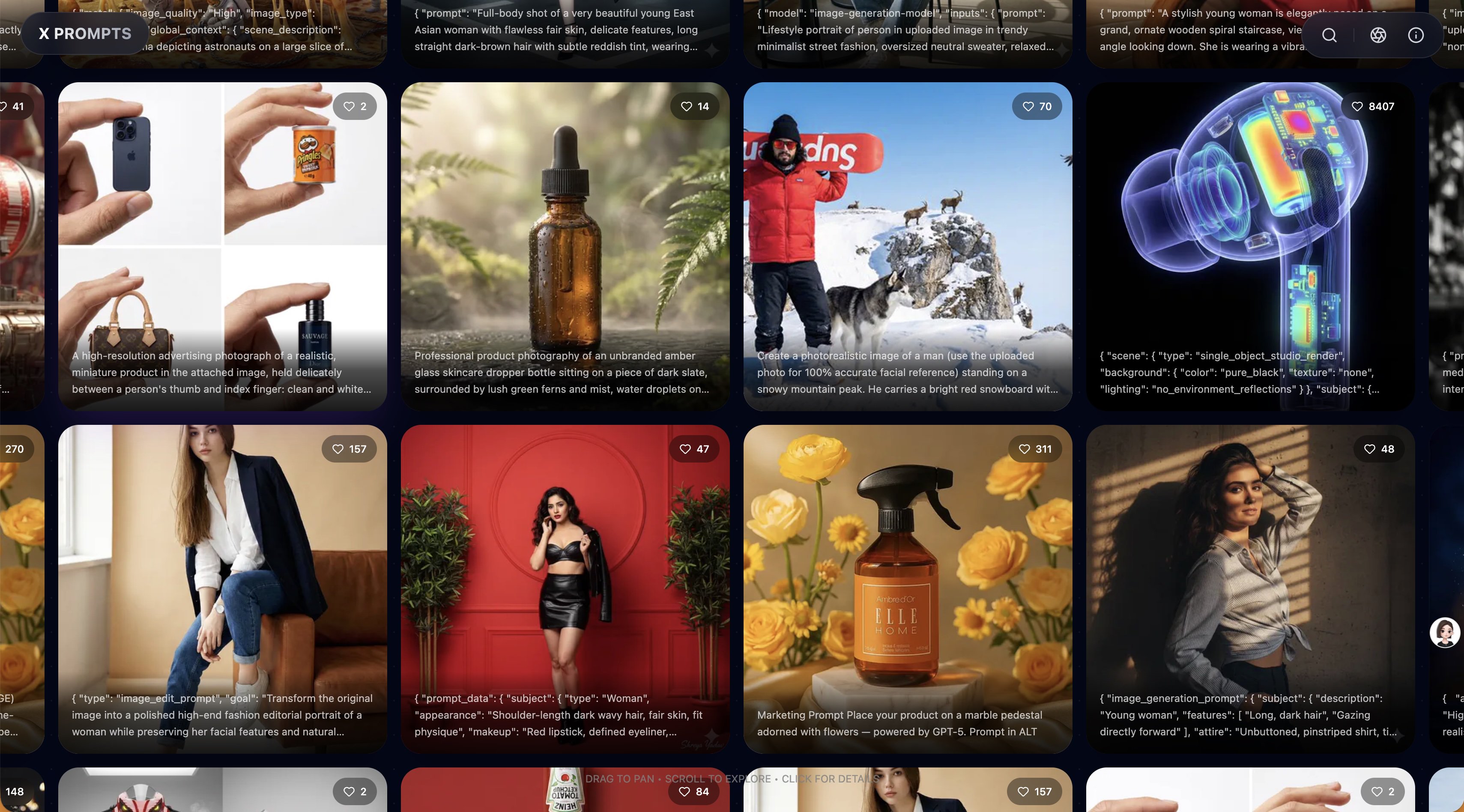Image resolution: width=1464 pixels, height=812 pixels.
Task: Like the red backdrop card showing 47
Action: pyautogui.click(x=694, y=449)
